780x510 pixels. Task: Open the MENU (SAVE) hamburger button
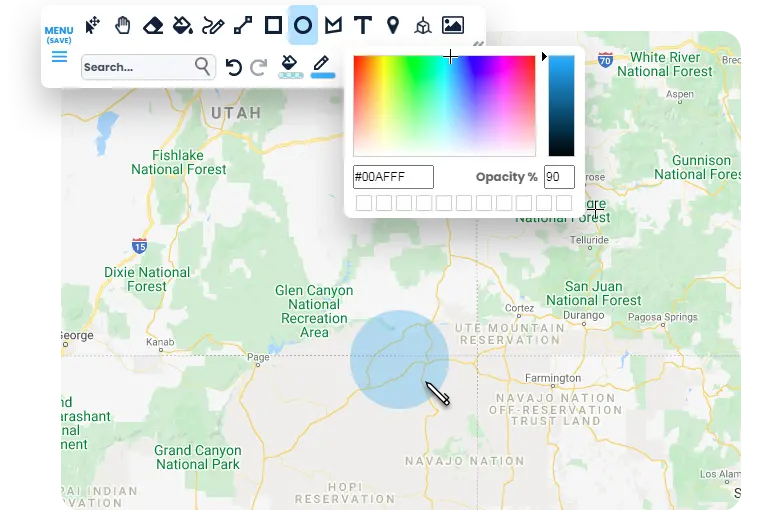(x=59, y=46)
